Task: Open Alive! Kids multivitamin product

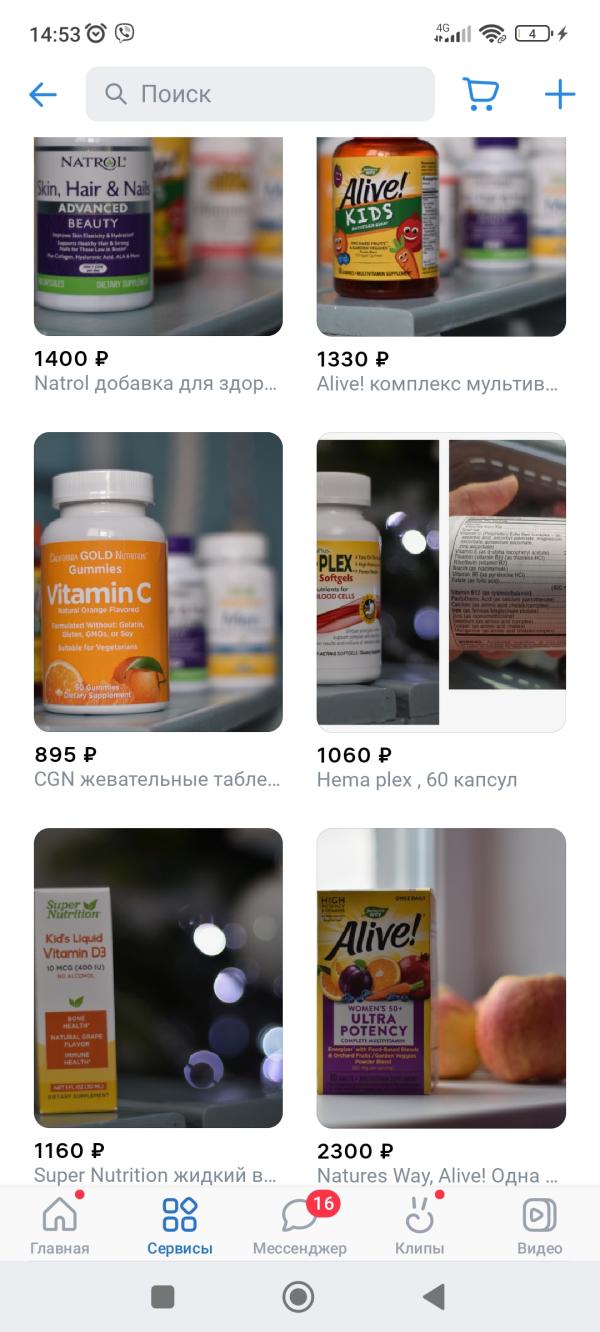Action: pyautogui.click(x=441, y=240)
